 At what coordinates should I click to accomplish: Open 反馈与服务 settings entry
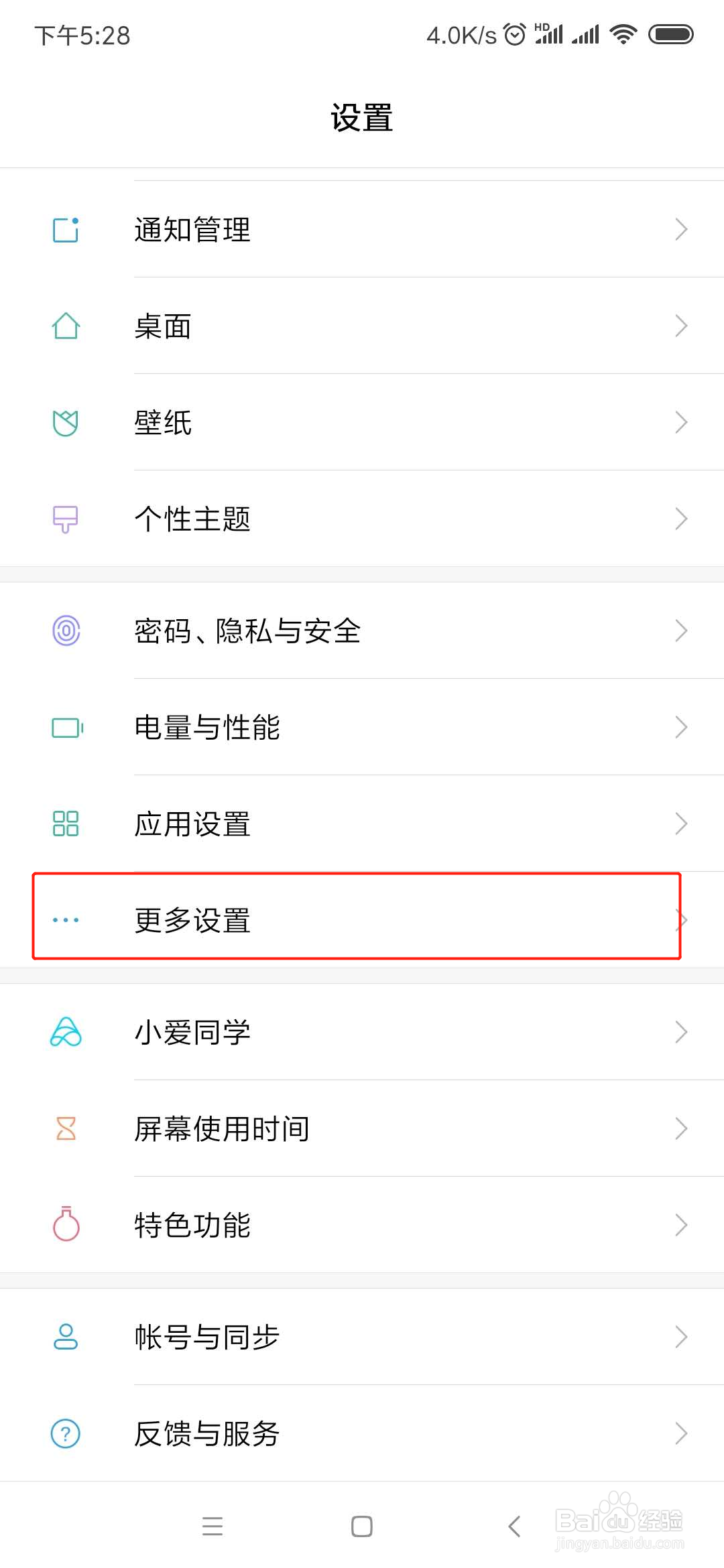[x=362, y=1433]
